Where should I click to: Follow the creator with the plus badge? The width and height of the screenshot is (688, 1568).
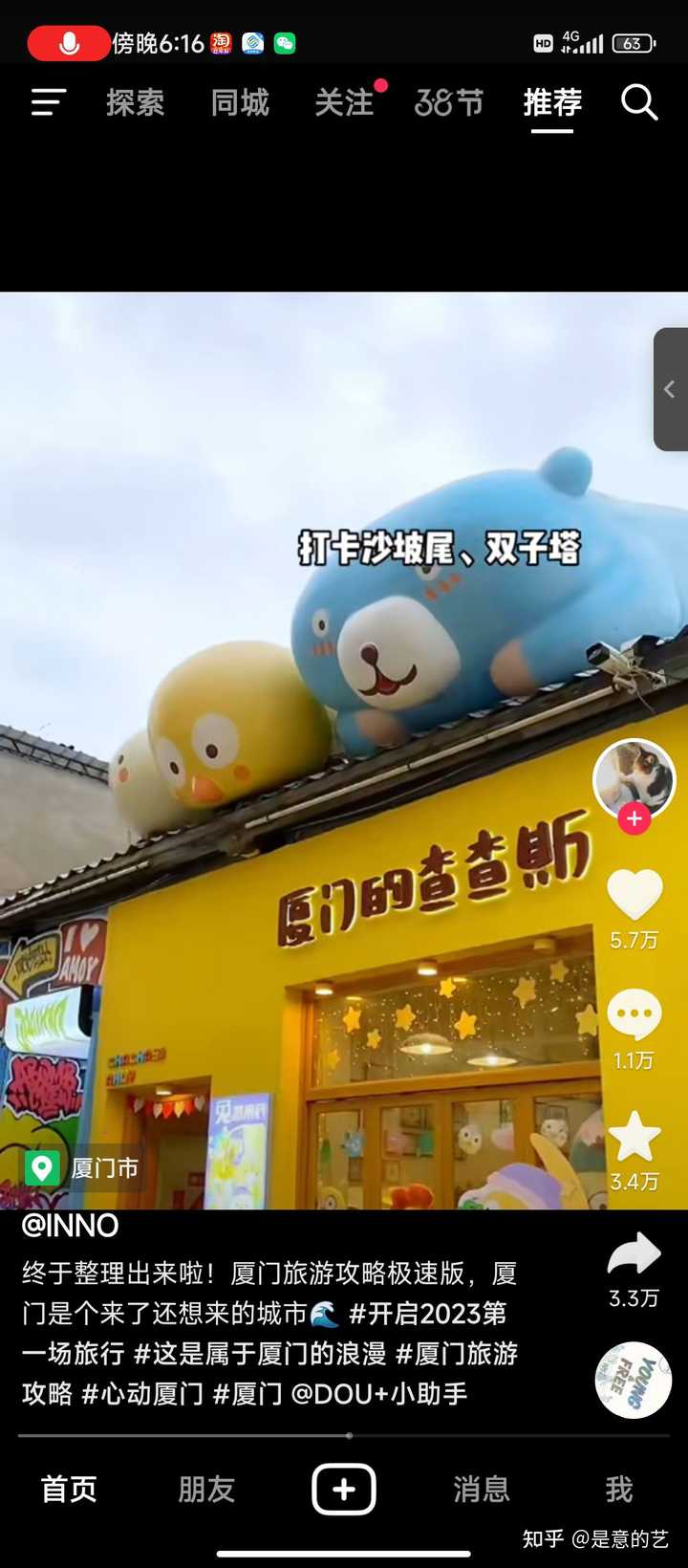click(x=634, y=819)
